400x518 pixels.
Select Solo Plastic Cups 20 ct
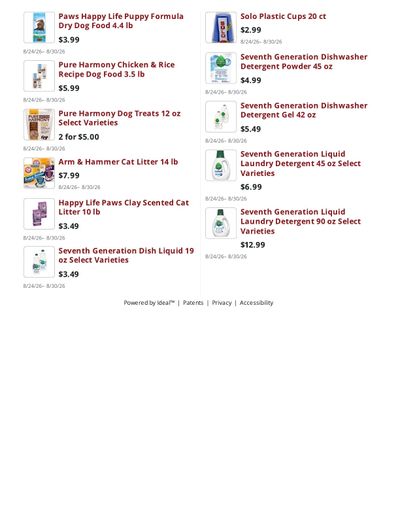[283, 16]
